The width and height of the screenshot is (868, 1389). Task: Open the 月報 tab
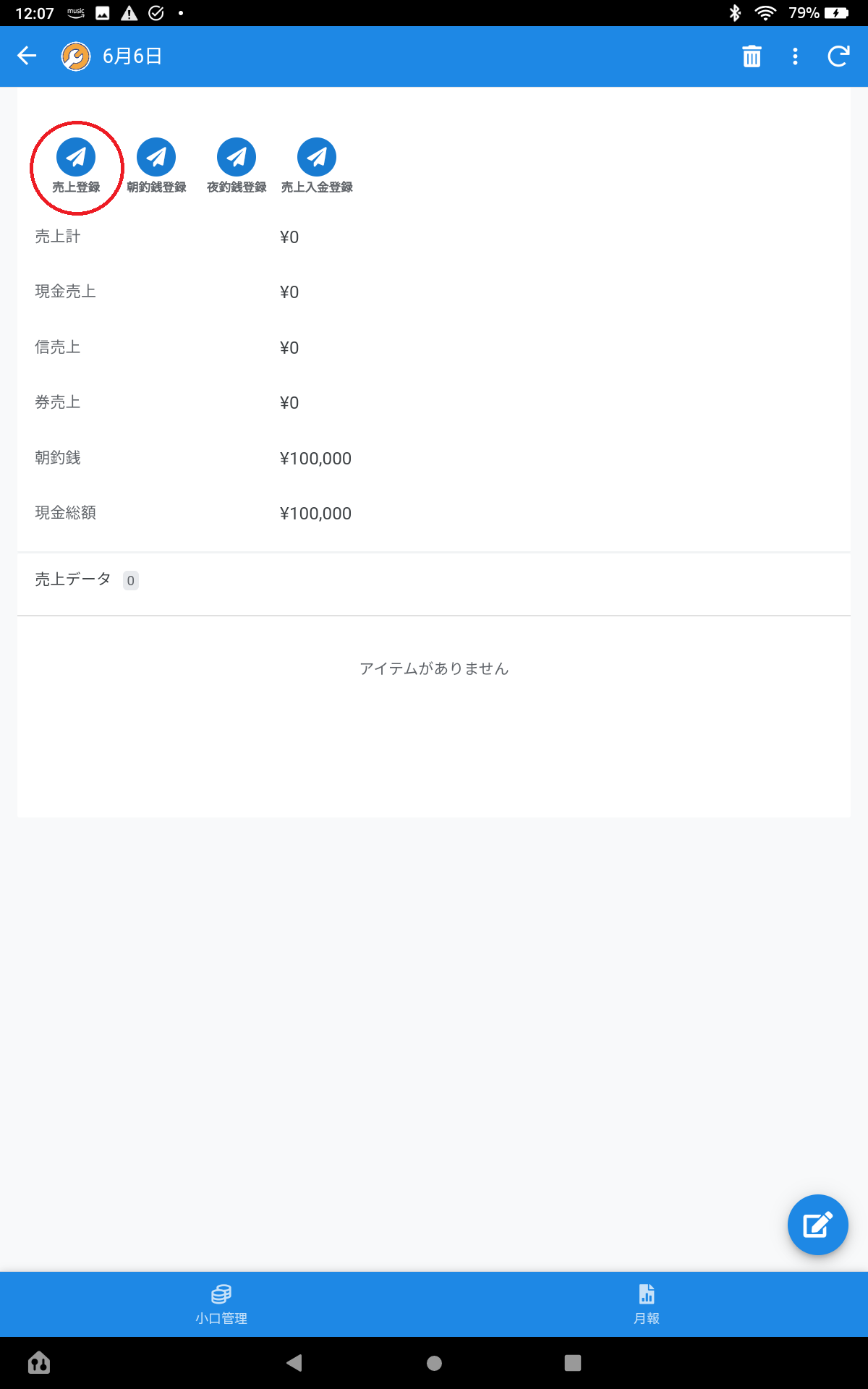pyautogui.click(x=647, y=1304)
